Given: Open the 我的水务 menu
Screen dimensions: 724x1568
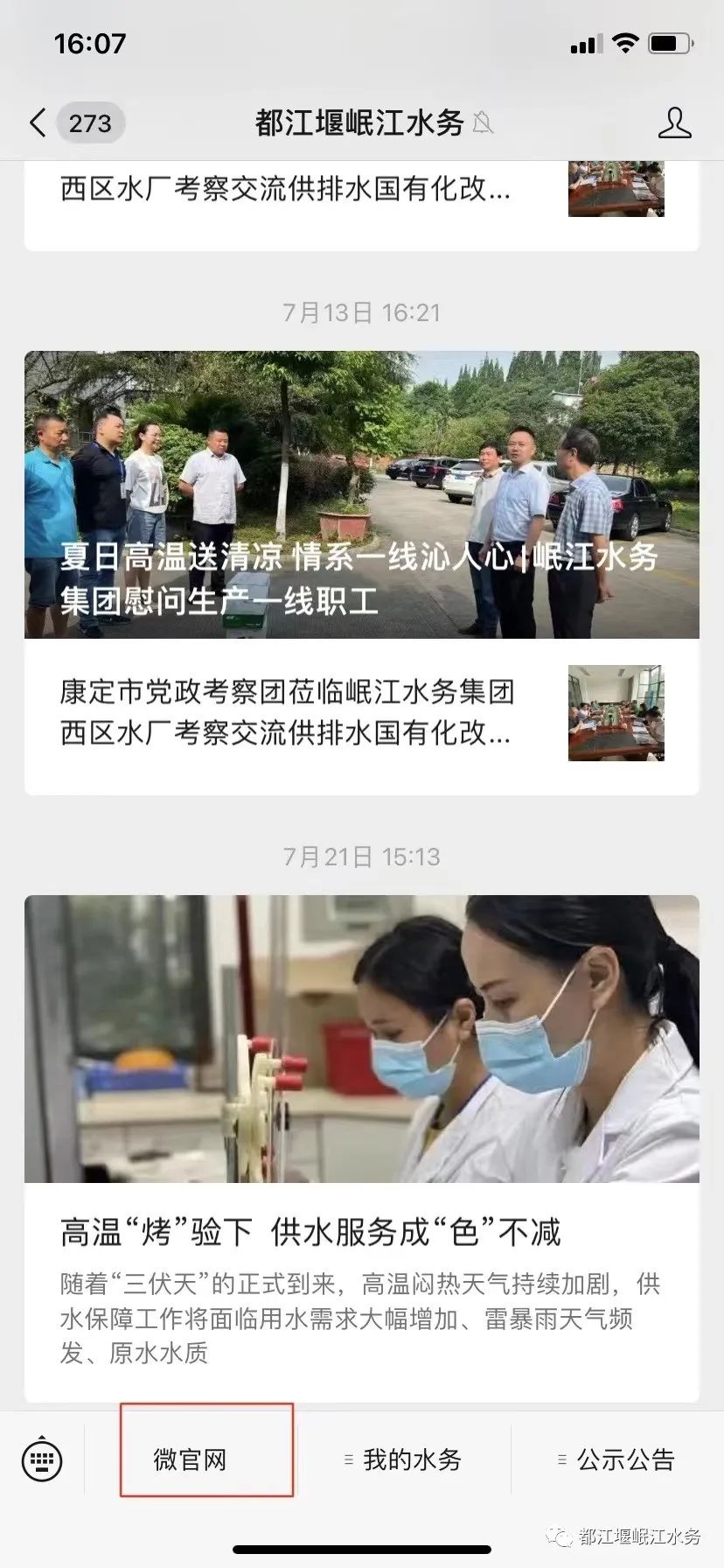Looking at the screenshot, I should point(404,1459).
